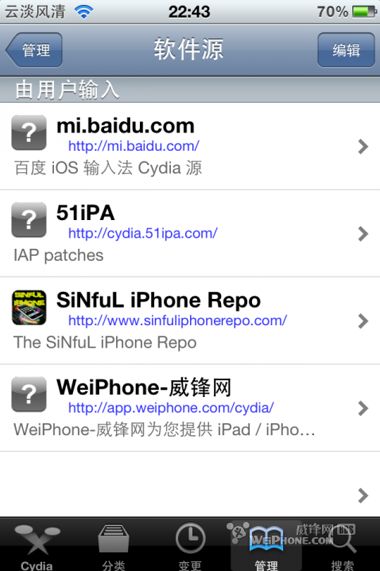The height and width of the screenshot is (571, 380).
Task: Open the WeiPhone-威锋网 source
Action: pos(190,408)
